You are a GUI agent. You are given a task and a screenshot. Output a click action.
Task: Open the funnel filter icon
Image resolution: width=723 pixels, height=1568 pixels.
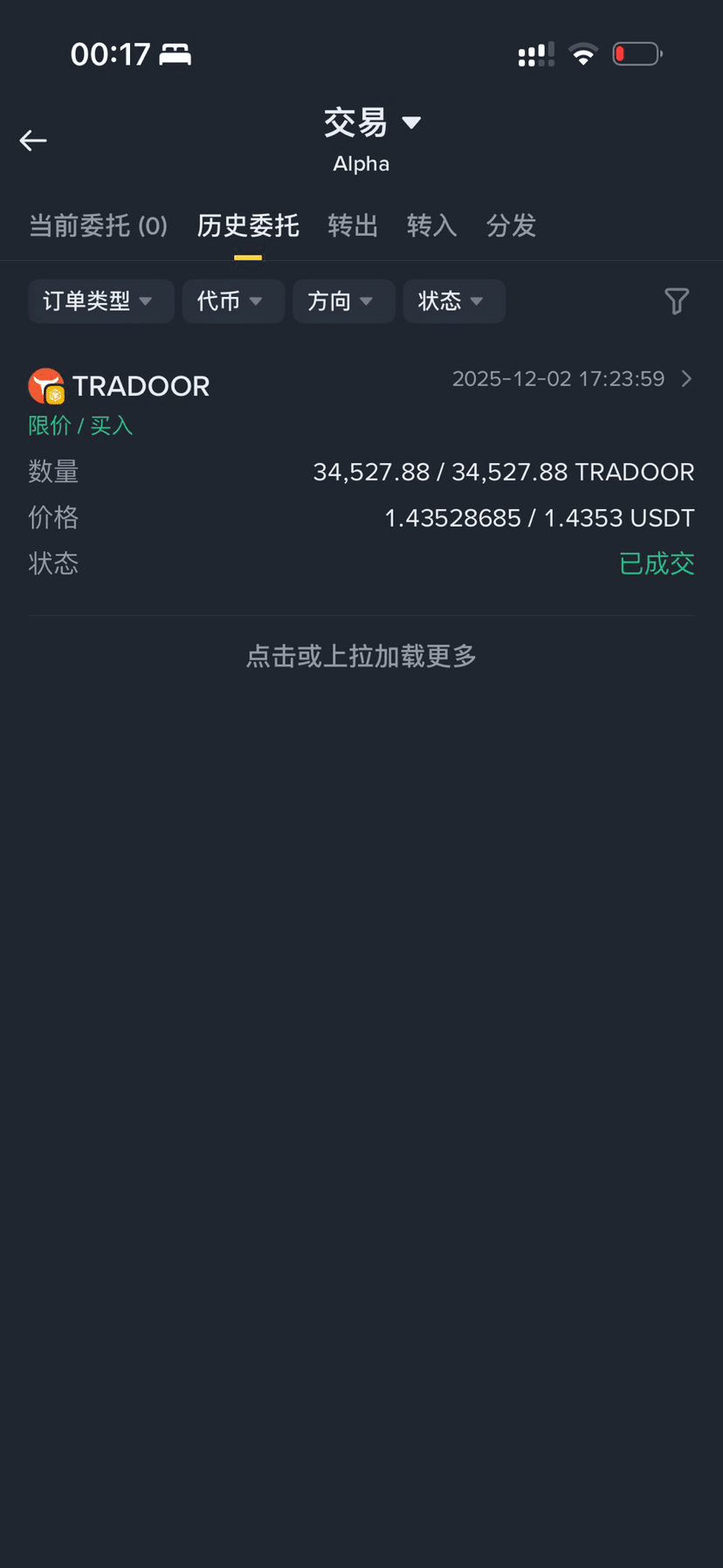(677, 301)
